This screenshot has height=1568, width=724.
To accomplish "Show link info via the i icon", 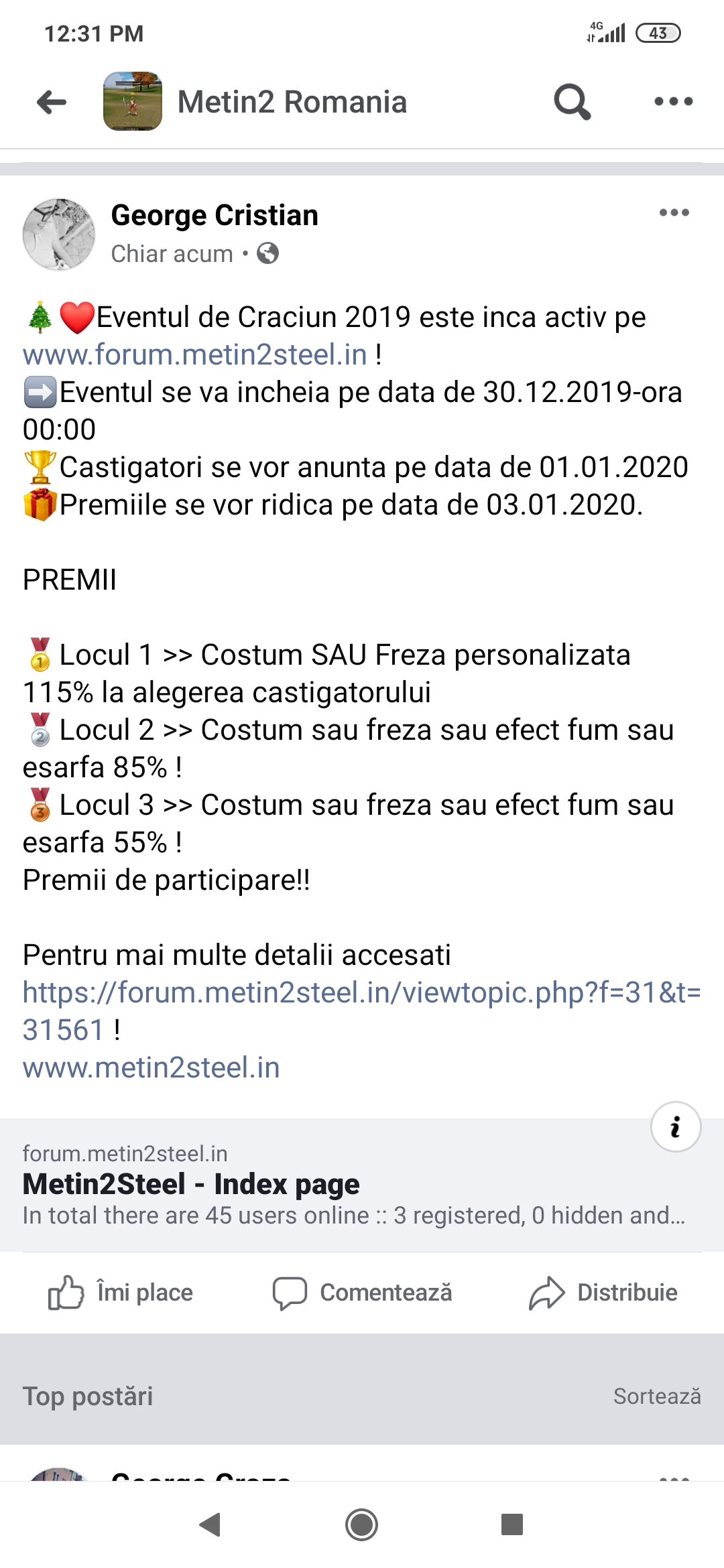I will pos(676,1126).
